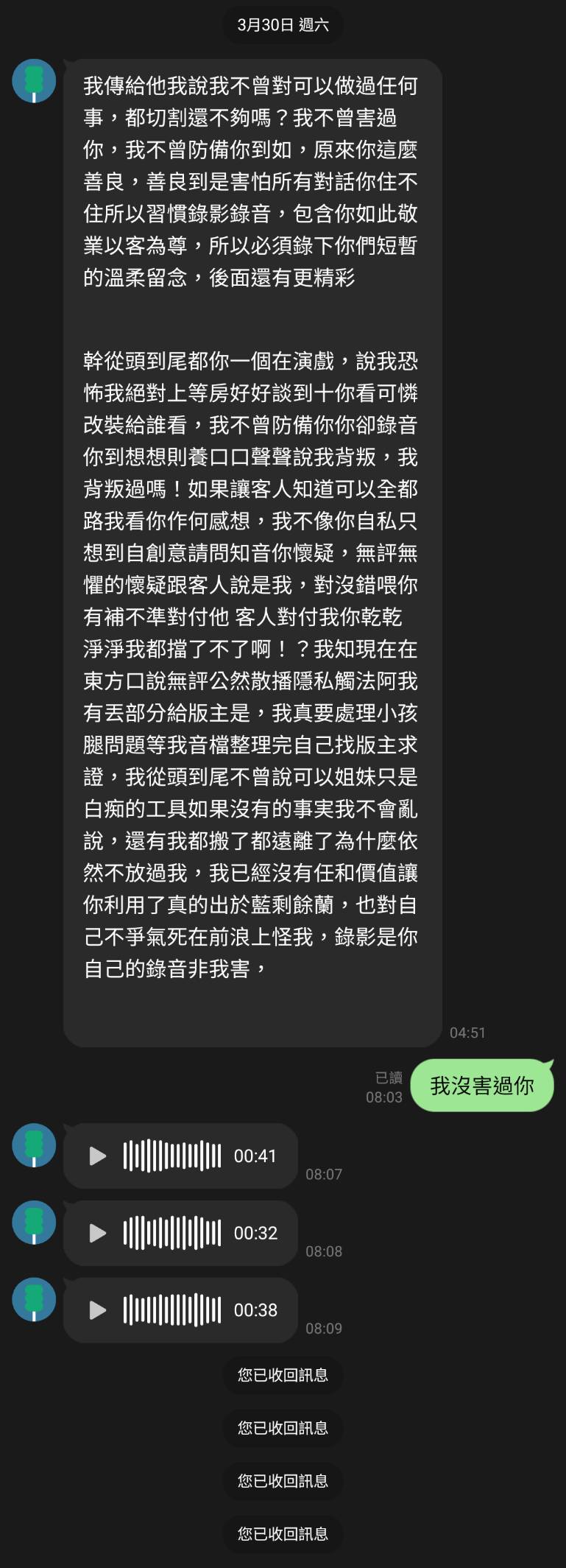The height and width of the screenshot is (1568, 566).
Task: Play the 00:38 voice message
Action: [96, 1310]
